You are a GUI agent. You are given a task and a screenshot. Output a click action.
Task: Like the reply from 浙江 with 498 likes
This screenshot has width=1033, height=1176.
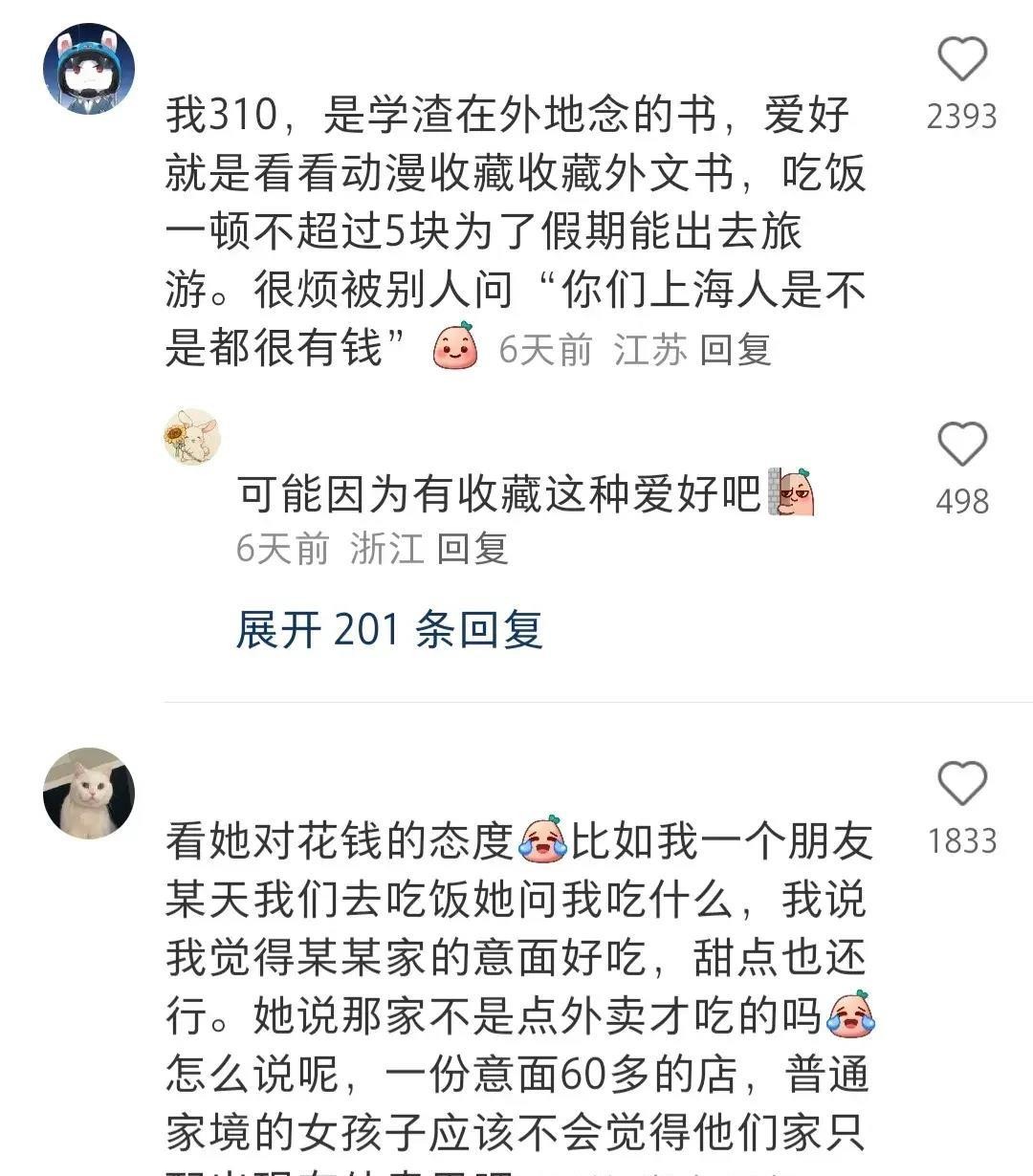click(961, 445)
